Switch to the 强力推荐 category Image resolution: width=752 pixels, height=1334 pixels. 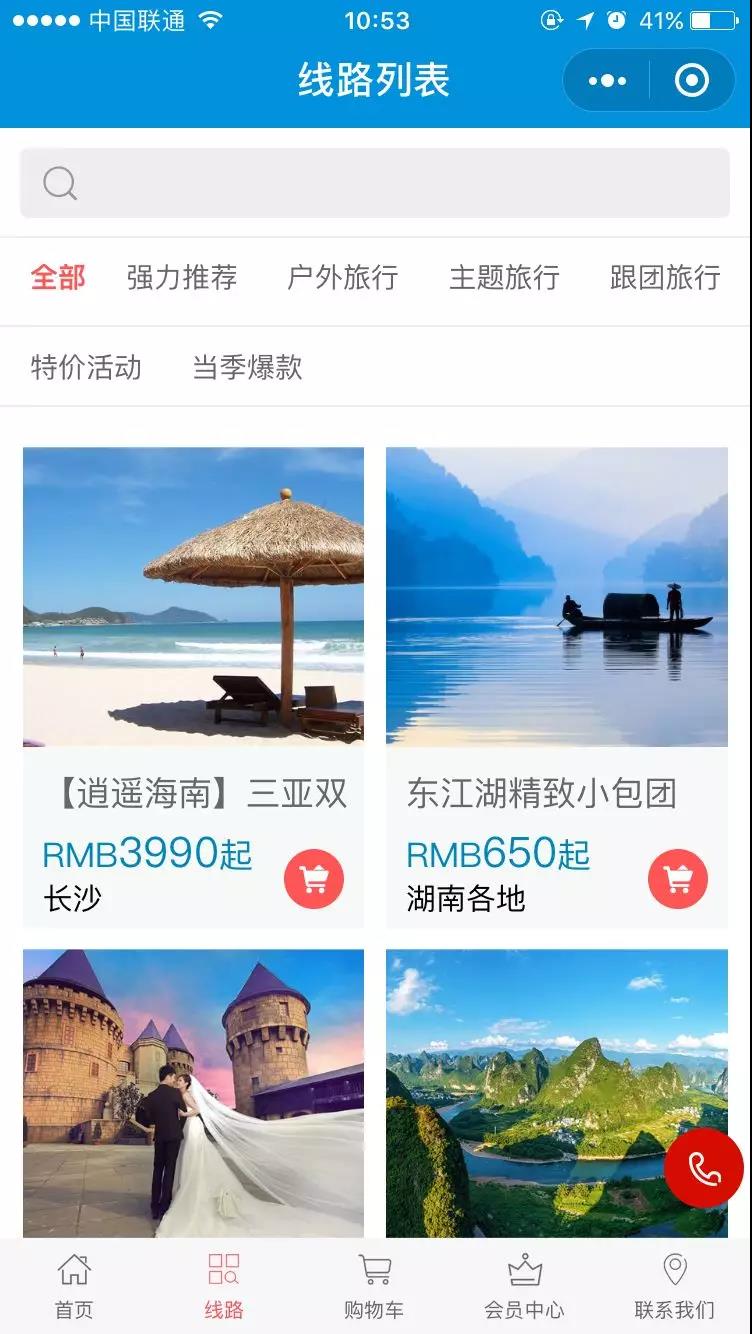(182, 277)
